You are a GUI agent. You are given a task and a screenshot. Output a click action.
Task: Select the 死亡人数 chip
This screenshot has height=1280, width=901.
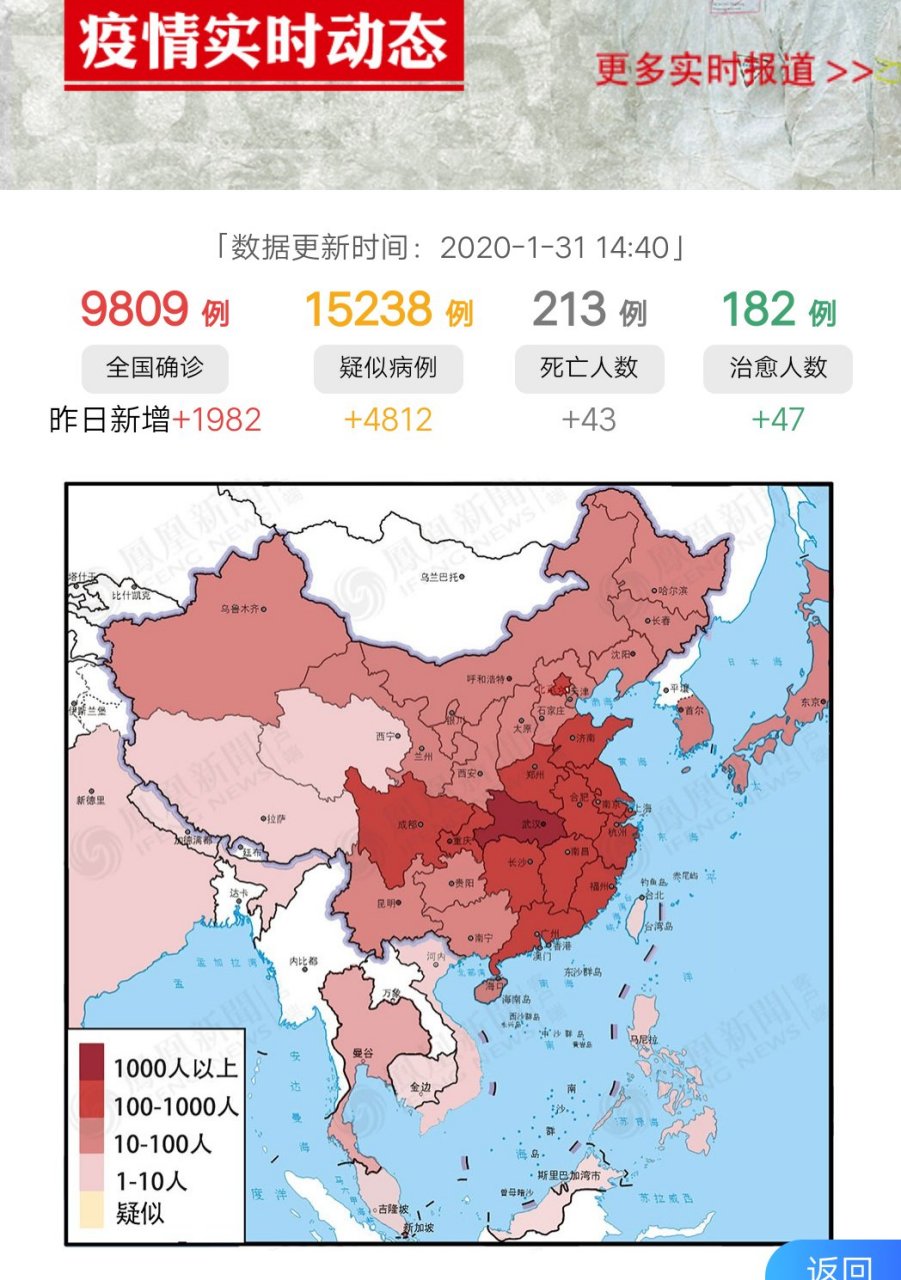(589, 368)
